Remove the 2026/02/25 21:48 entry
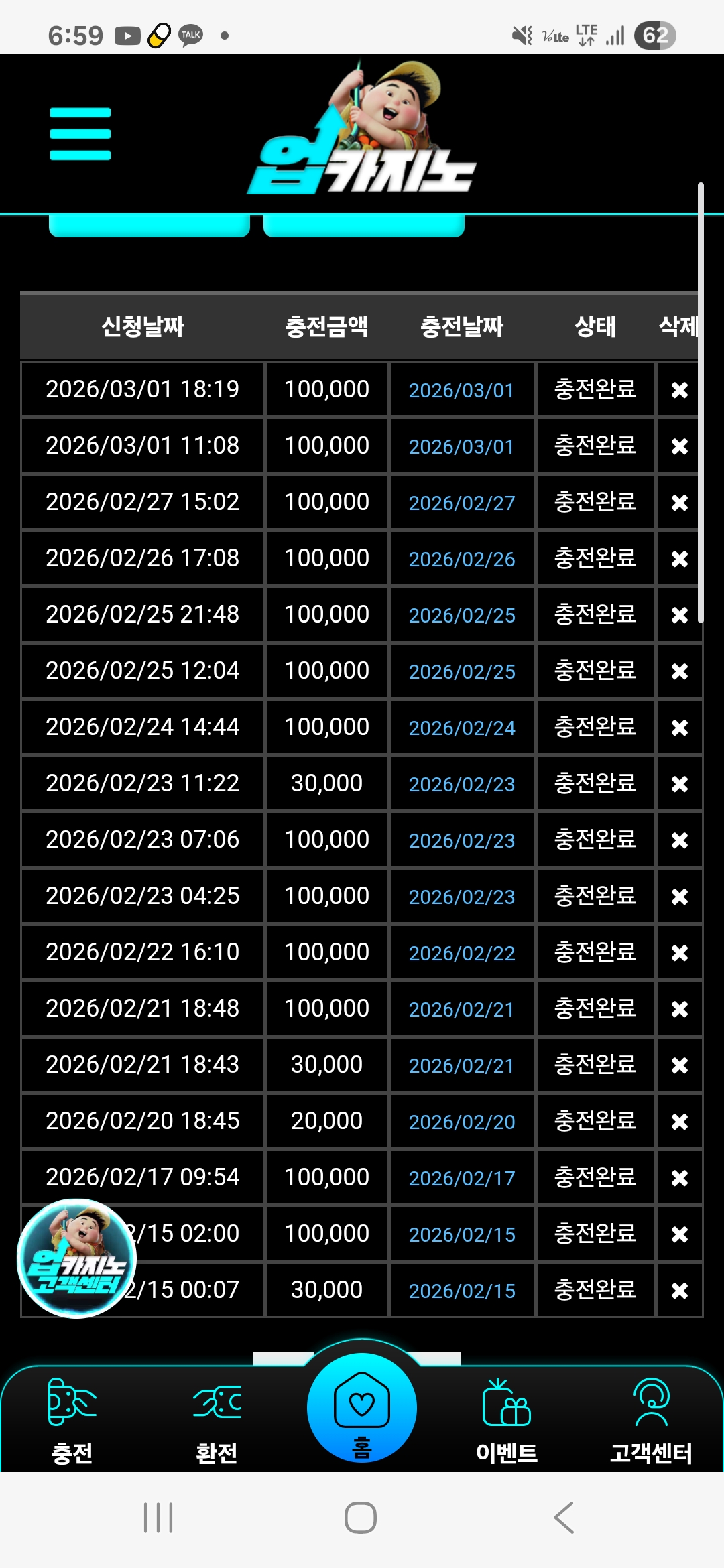 click(x=679, y=615)
